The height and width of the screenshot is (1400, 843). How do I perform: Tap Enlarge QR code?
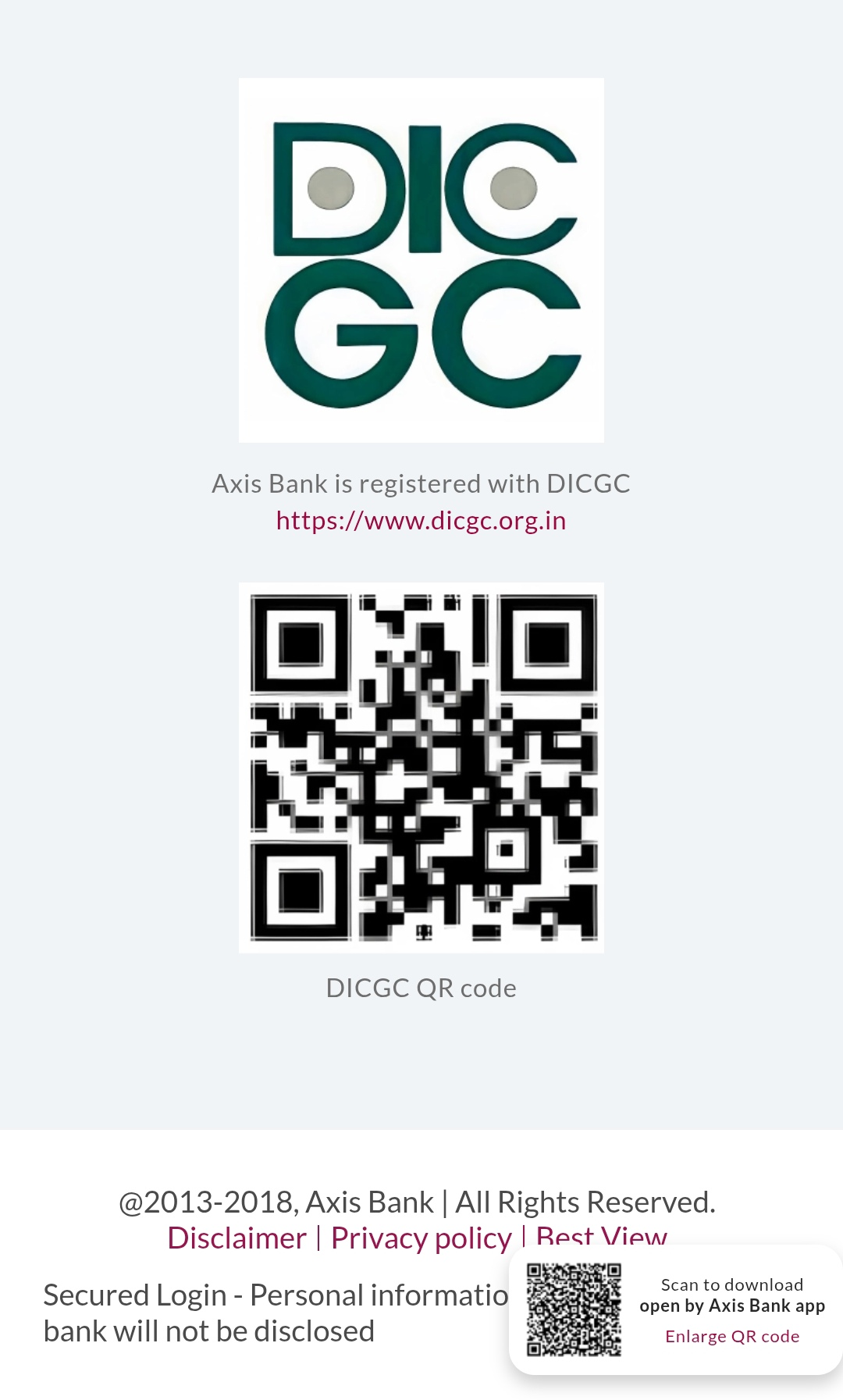click(731, 1337)
